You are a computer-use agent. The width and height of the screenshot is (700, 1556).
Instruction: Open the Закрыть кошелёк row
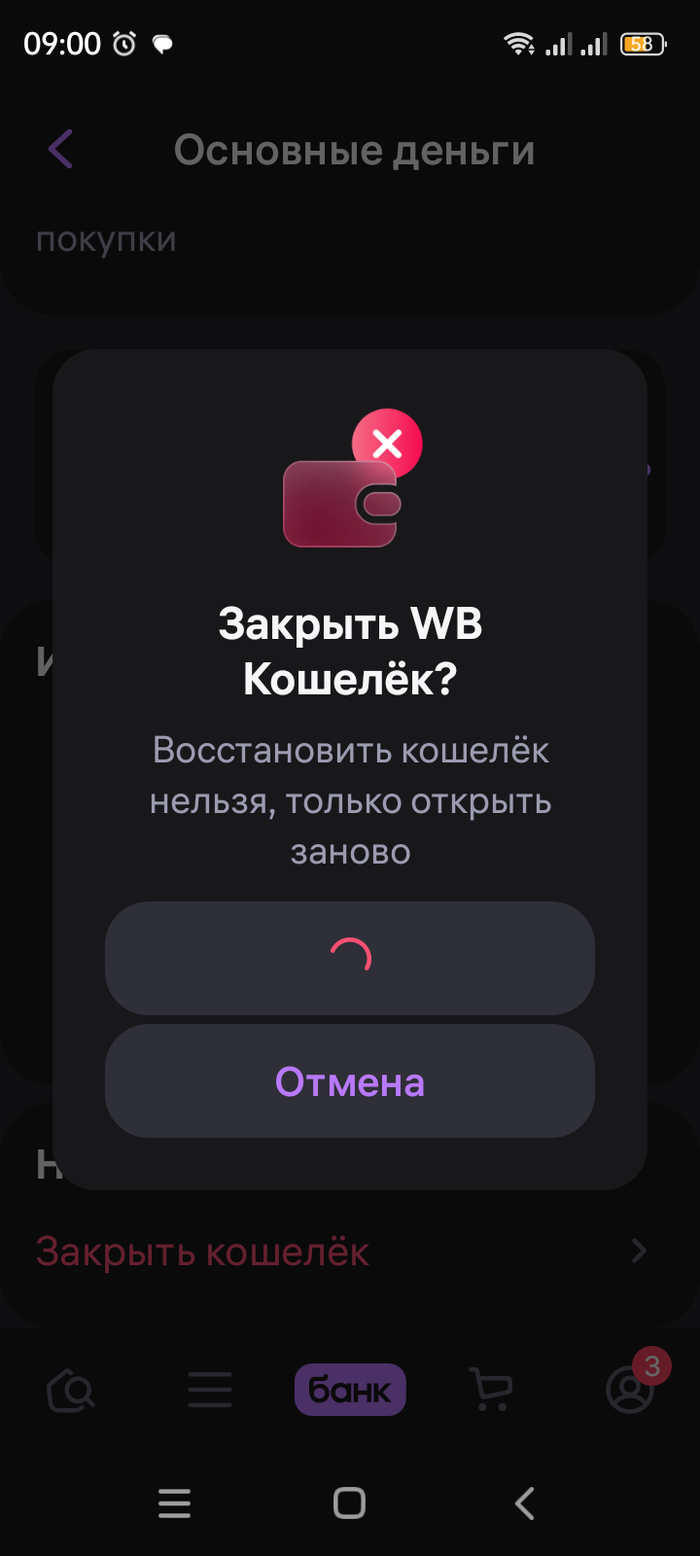click(x=340, y=1251)
